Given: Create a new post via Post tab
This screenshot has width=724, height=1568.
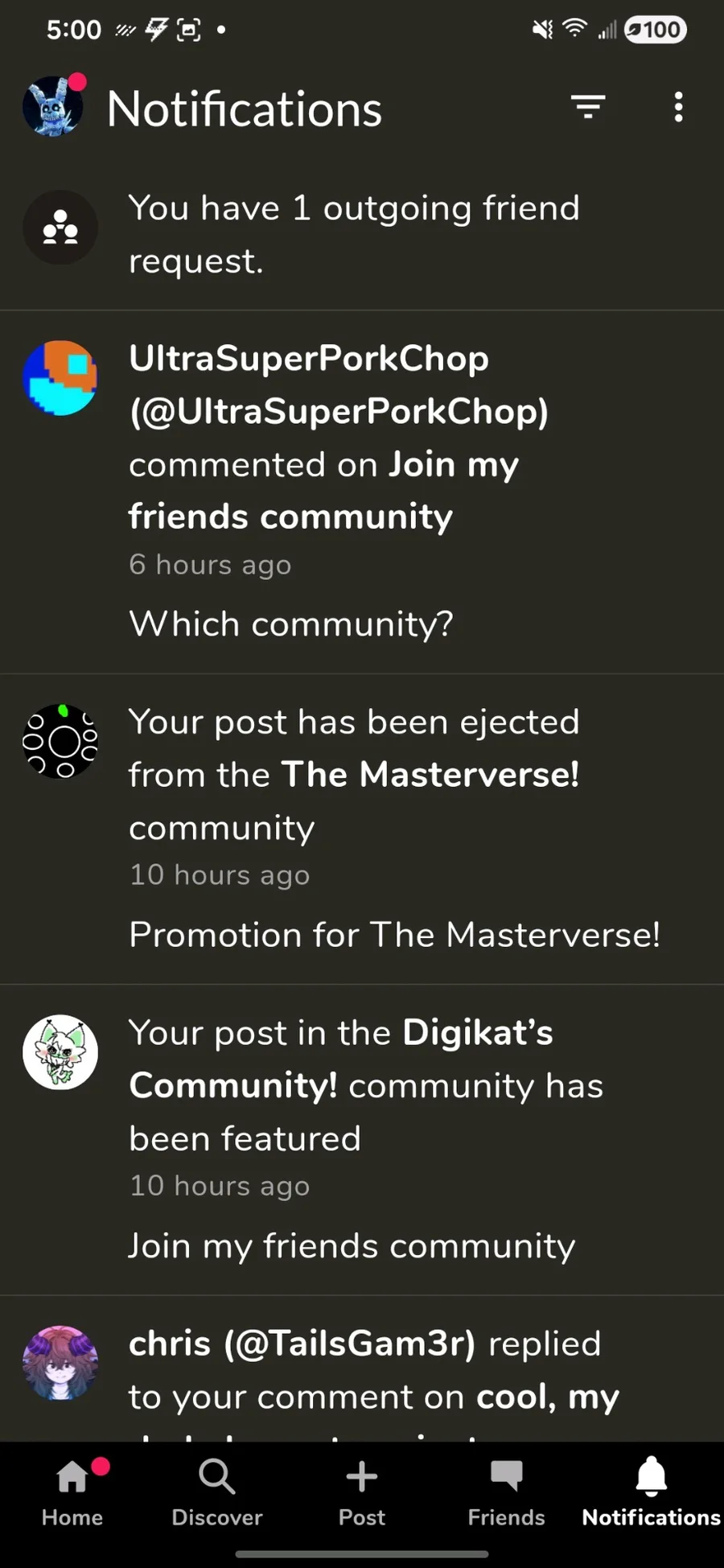Looking at the screenshot, I should (x=362, y=1492).
